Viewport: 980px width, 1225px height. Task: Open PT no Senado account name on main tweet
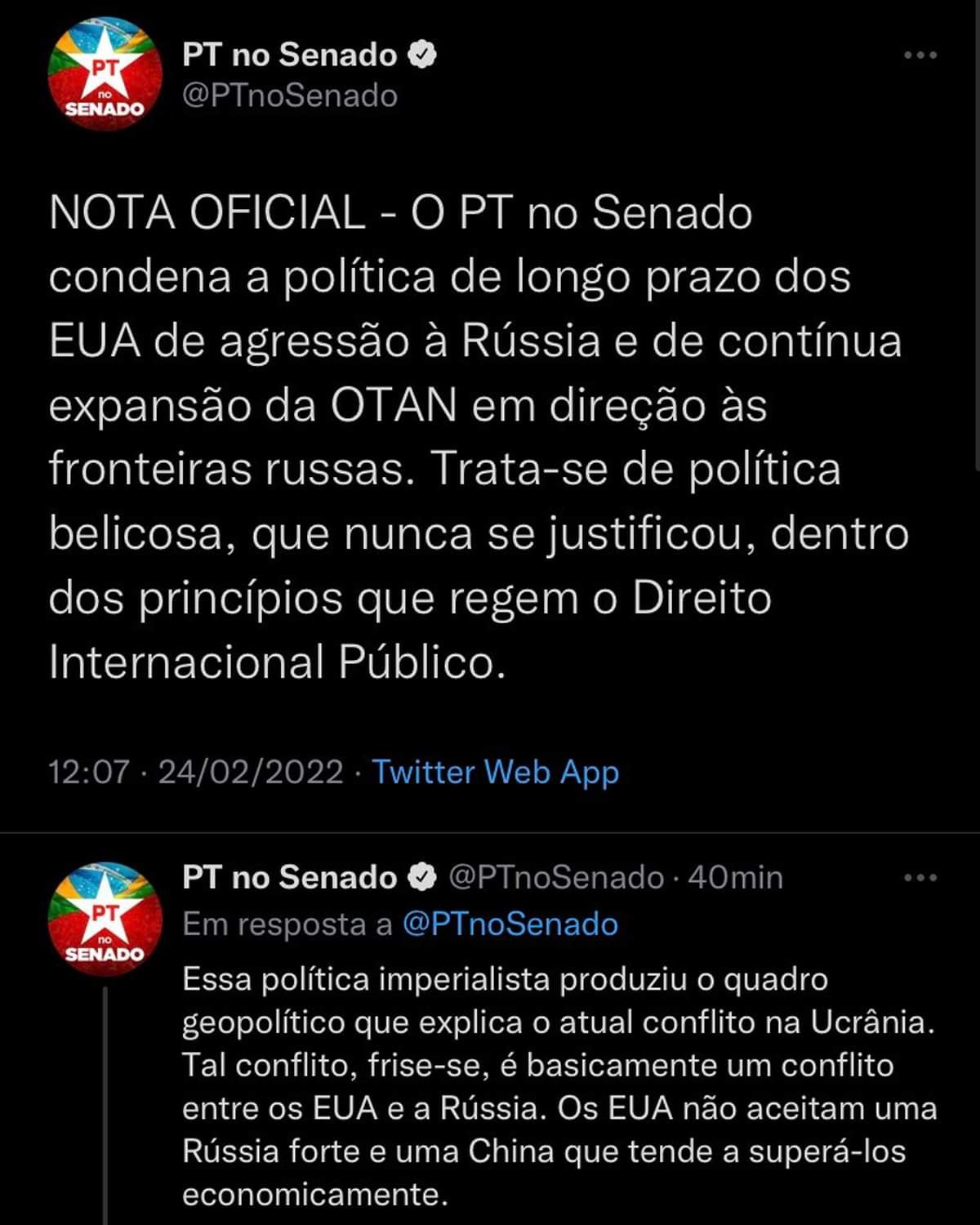290,55
